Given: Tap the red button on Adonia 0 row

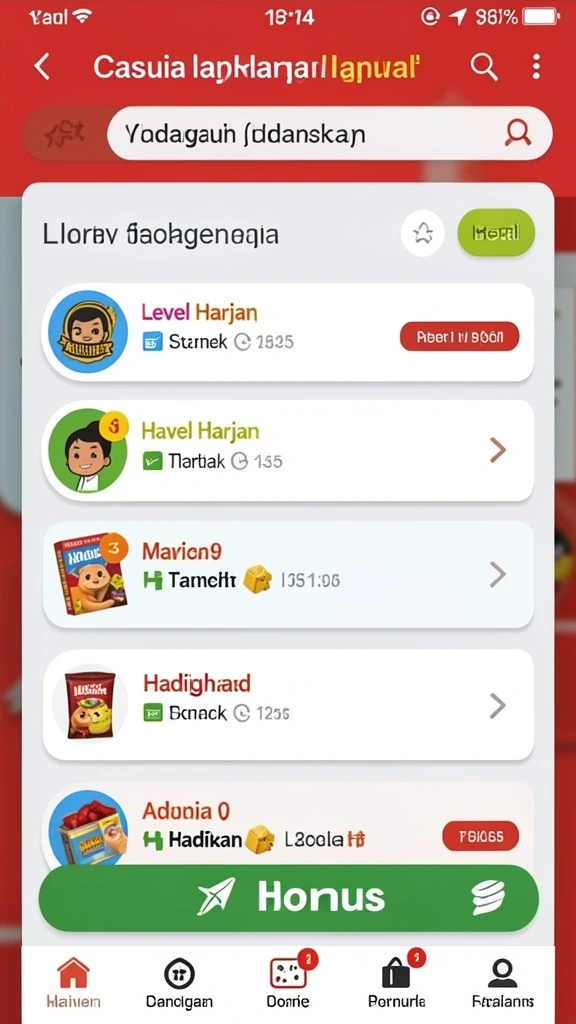Looking at the screenshot, I should click(481, 836).
